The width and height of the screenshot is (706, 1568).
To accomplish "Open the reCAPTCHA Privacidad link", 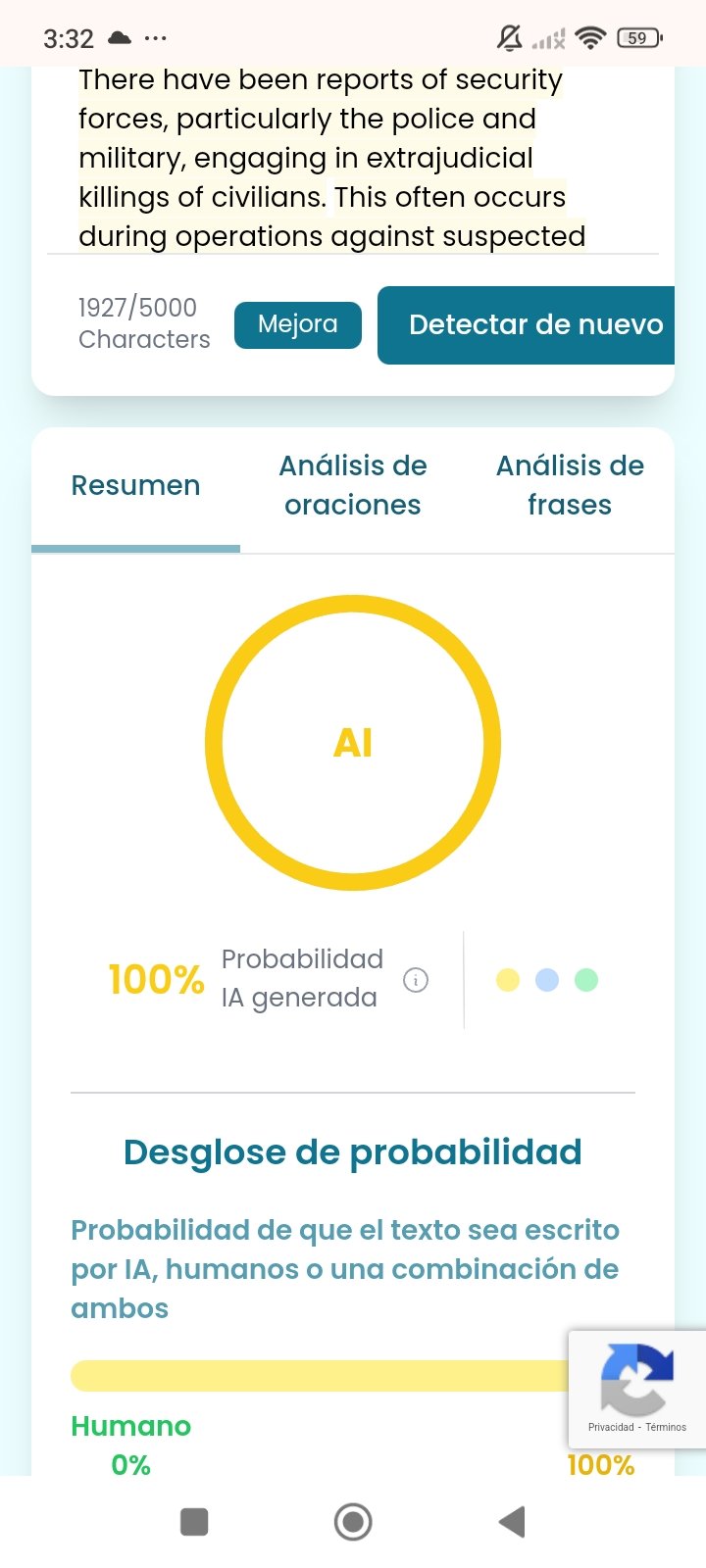I will pyautogui.click(x=611, y=1427).
